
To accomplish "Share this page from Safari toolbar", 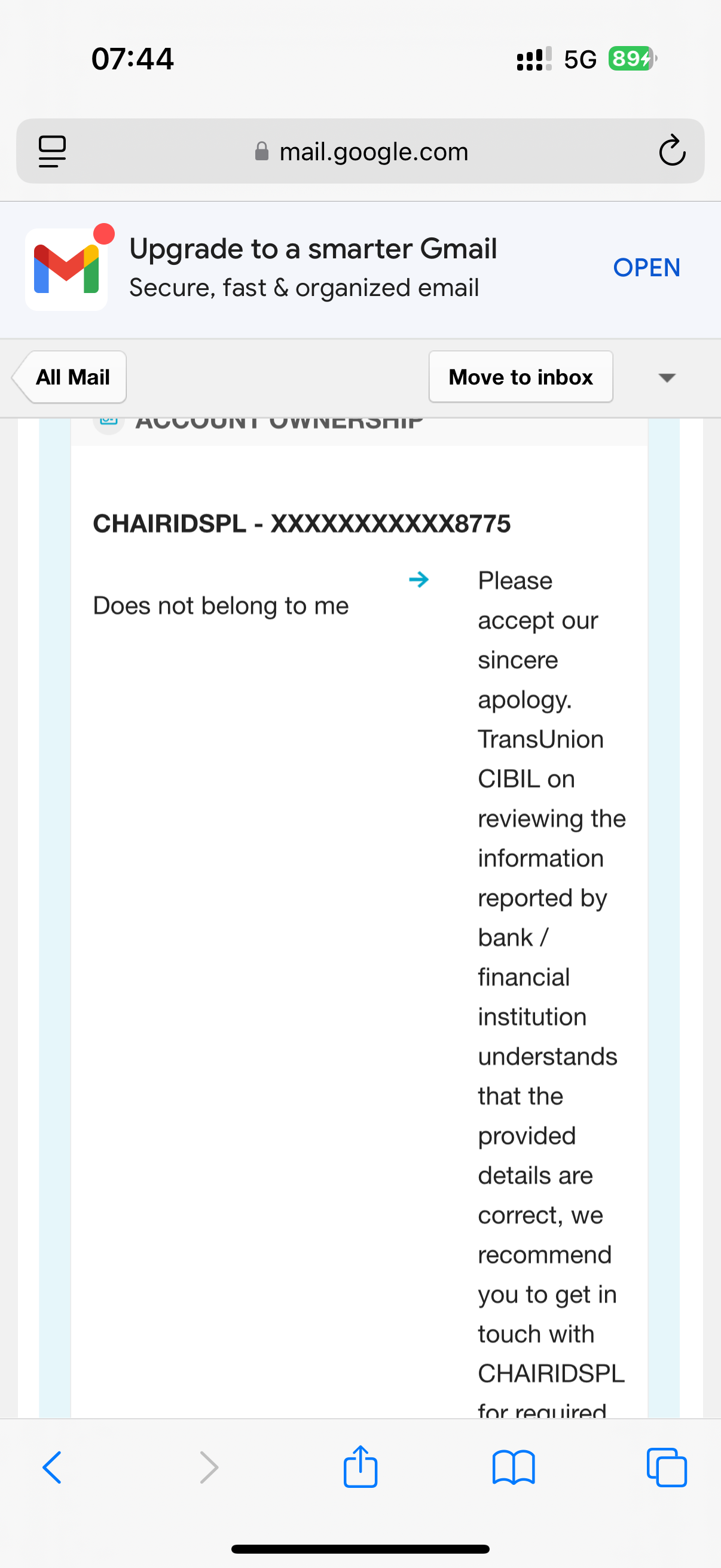I will [360, 1468].
